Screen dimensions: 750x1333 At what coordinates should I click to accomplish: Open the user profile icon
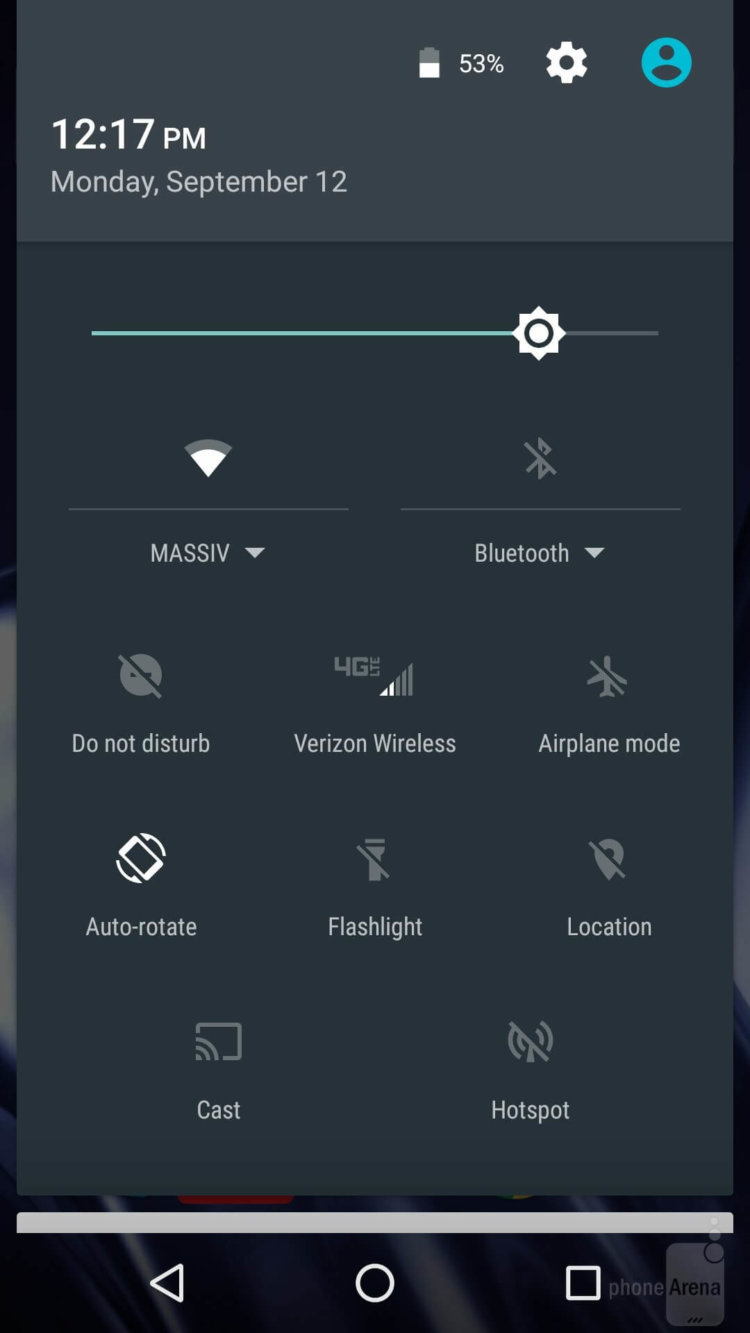point(666,63)
